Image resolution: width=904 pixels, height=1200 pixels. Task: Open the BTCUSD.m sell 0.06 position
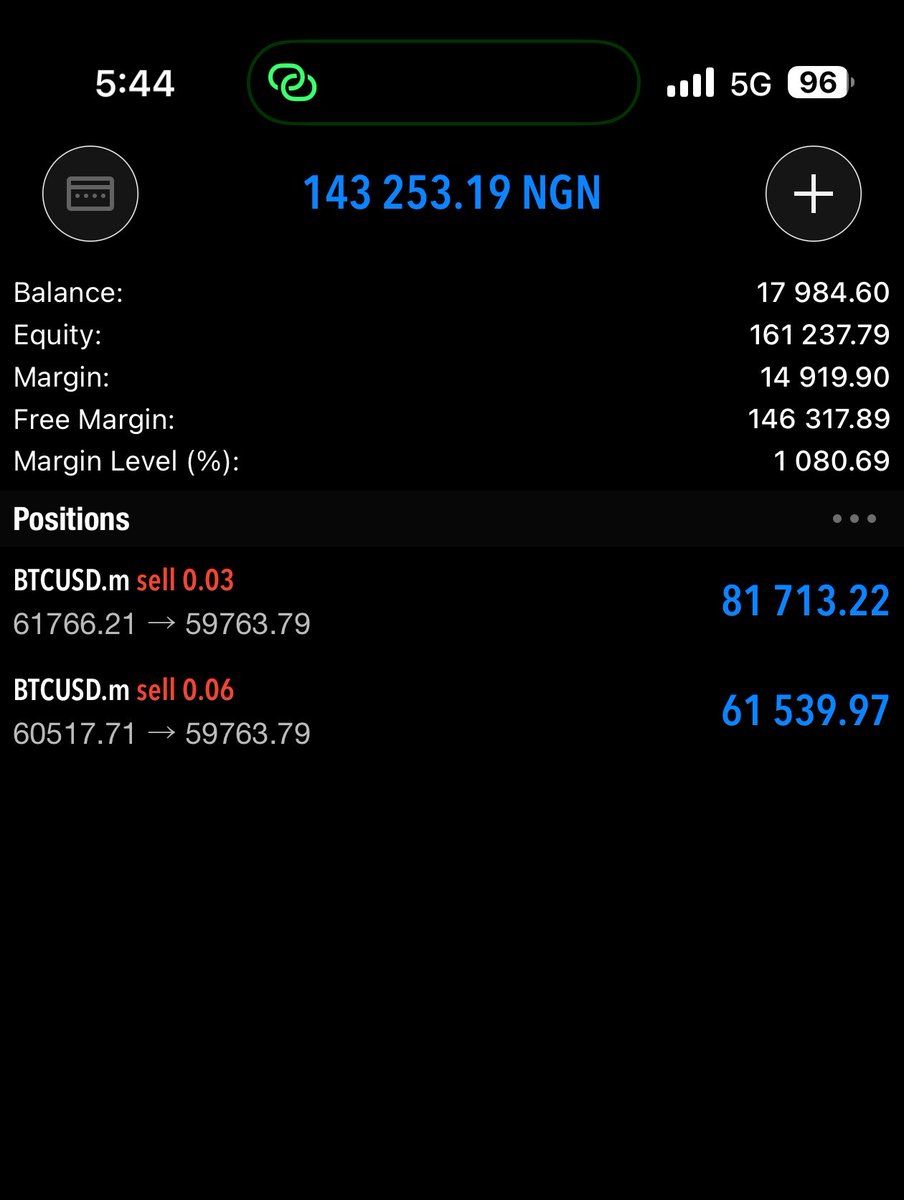pyautogui.click(x=452, y=712)
